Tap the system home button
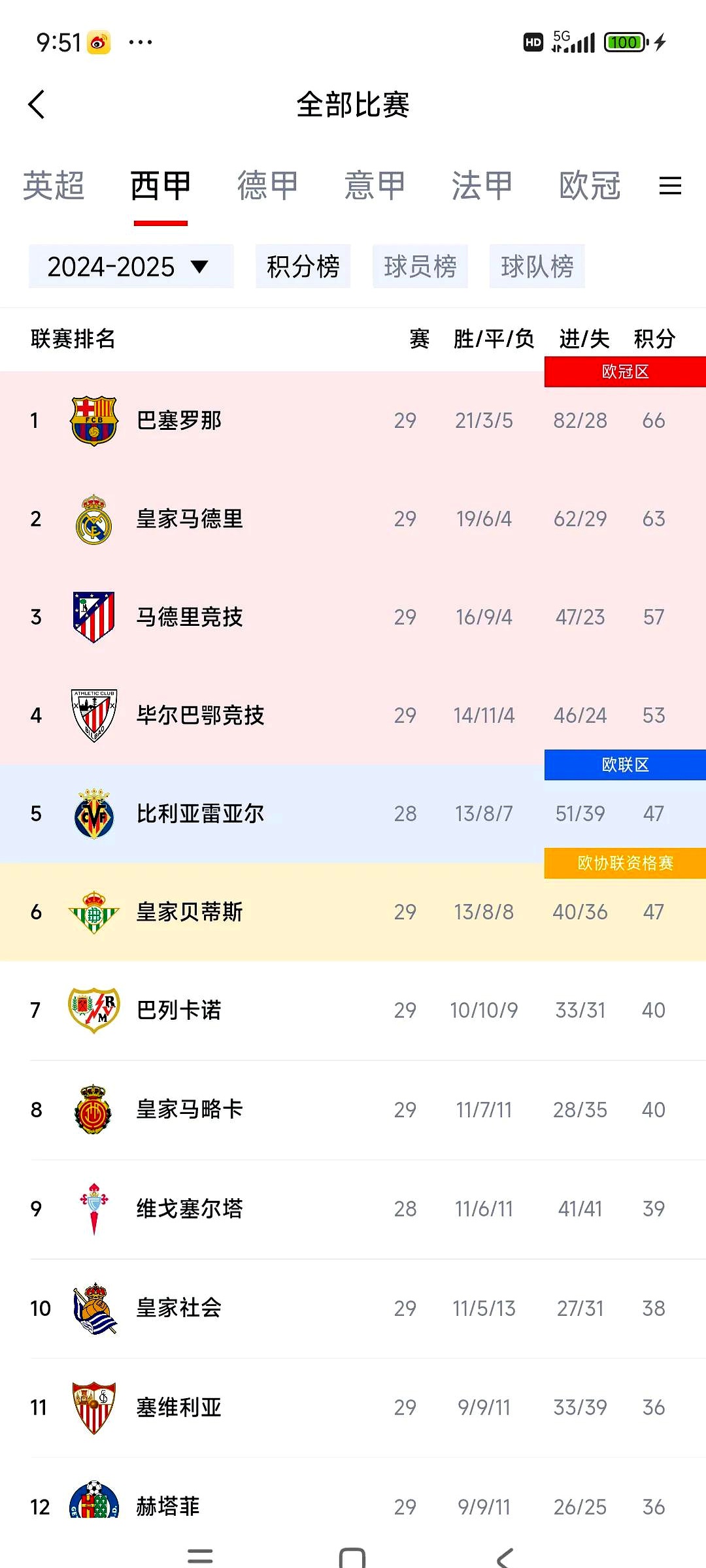The width and height of the screenshot is (706, 1568). (352, 1556)
